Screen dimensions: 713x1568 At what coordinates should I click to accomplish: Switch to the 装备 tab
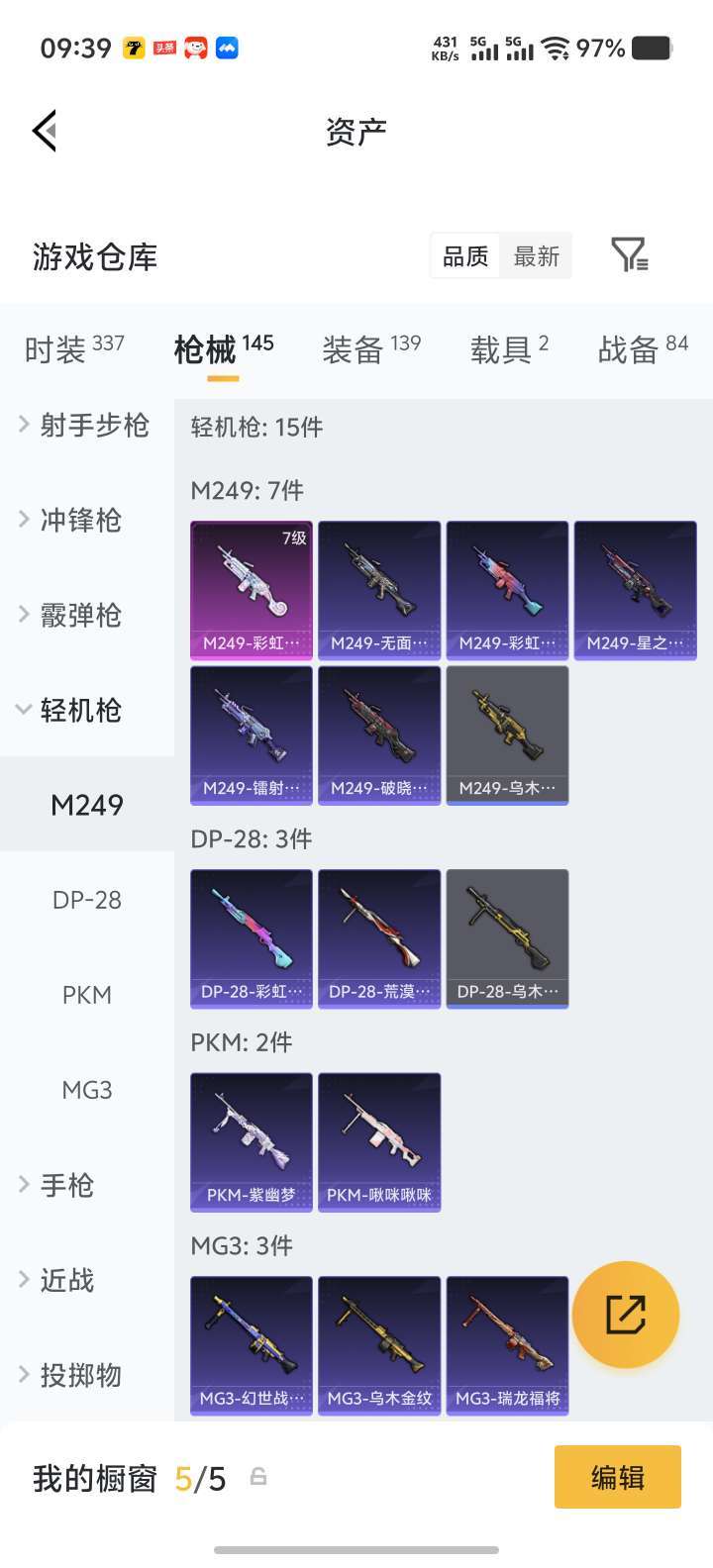pos(371,348)
